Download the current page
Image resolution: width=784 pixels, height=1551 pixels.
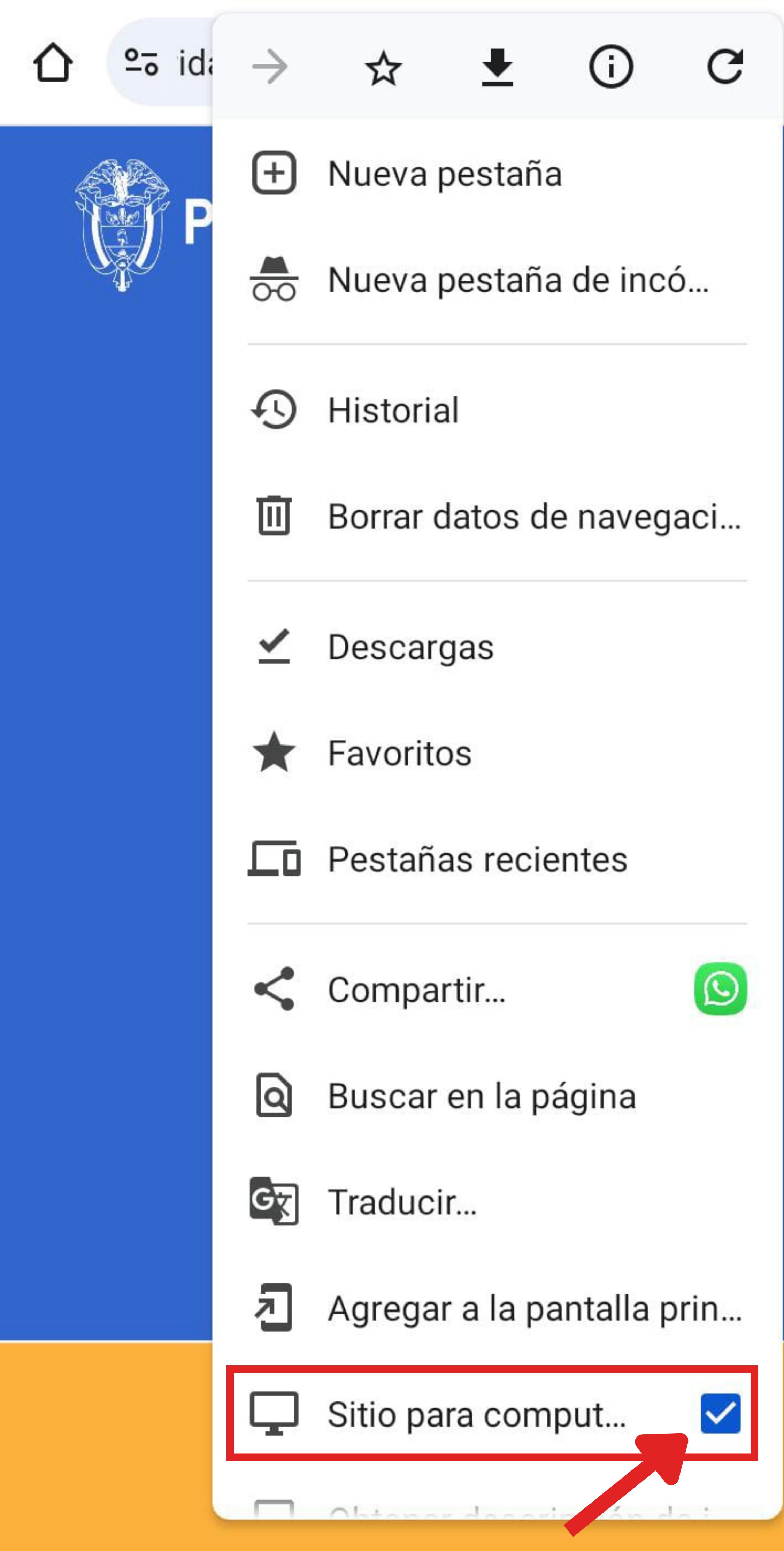[x=497, y=67]
